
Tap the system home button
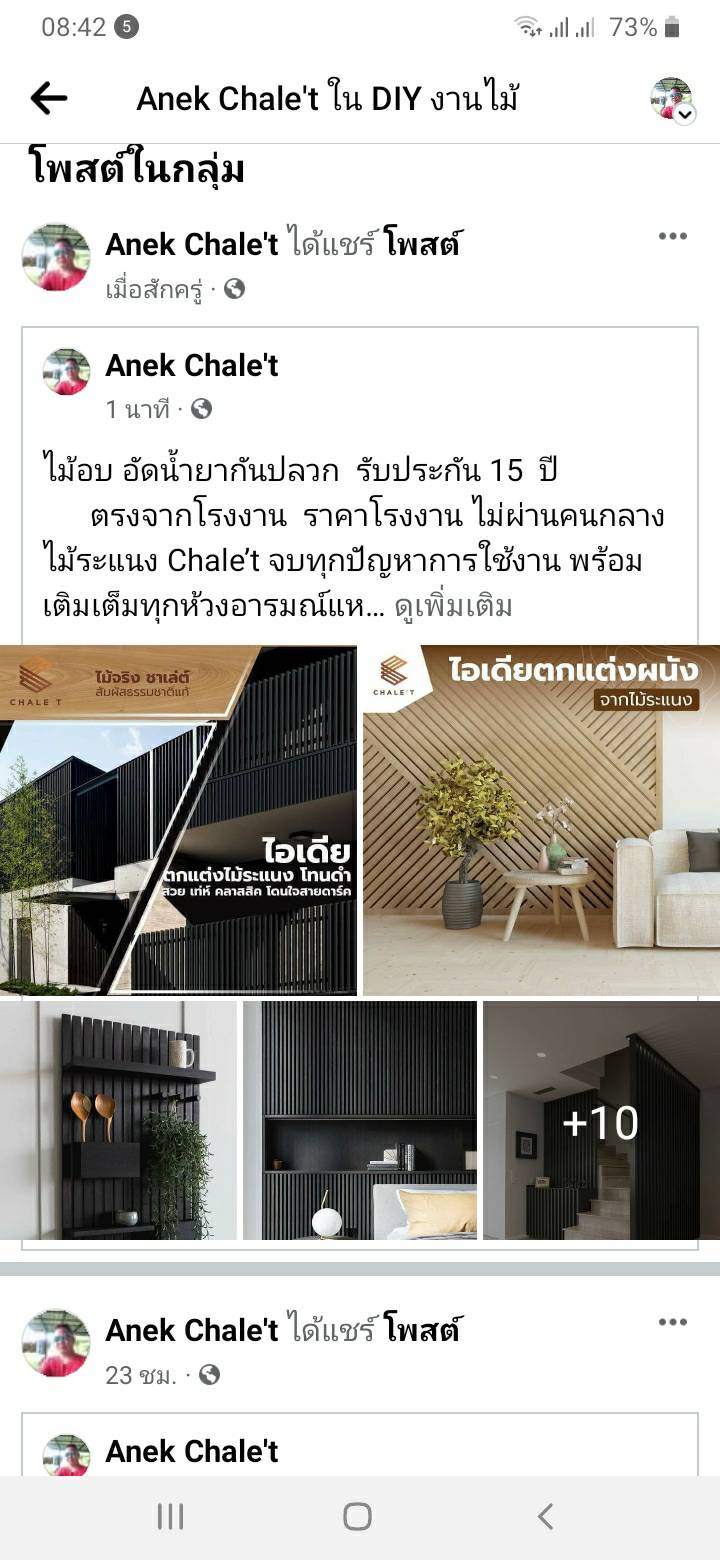(358, 1517)
